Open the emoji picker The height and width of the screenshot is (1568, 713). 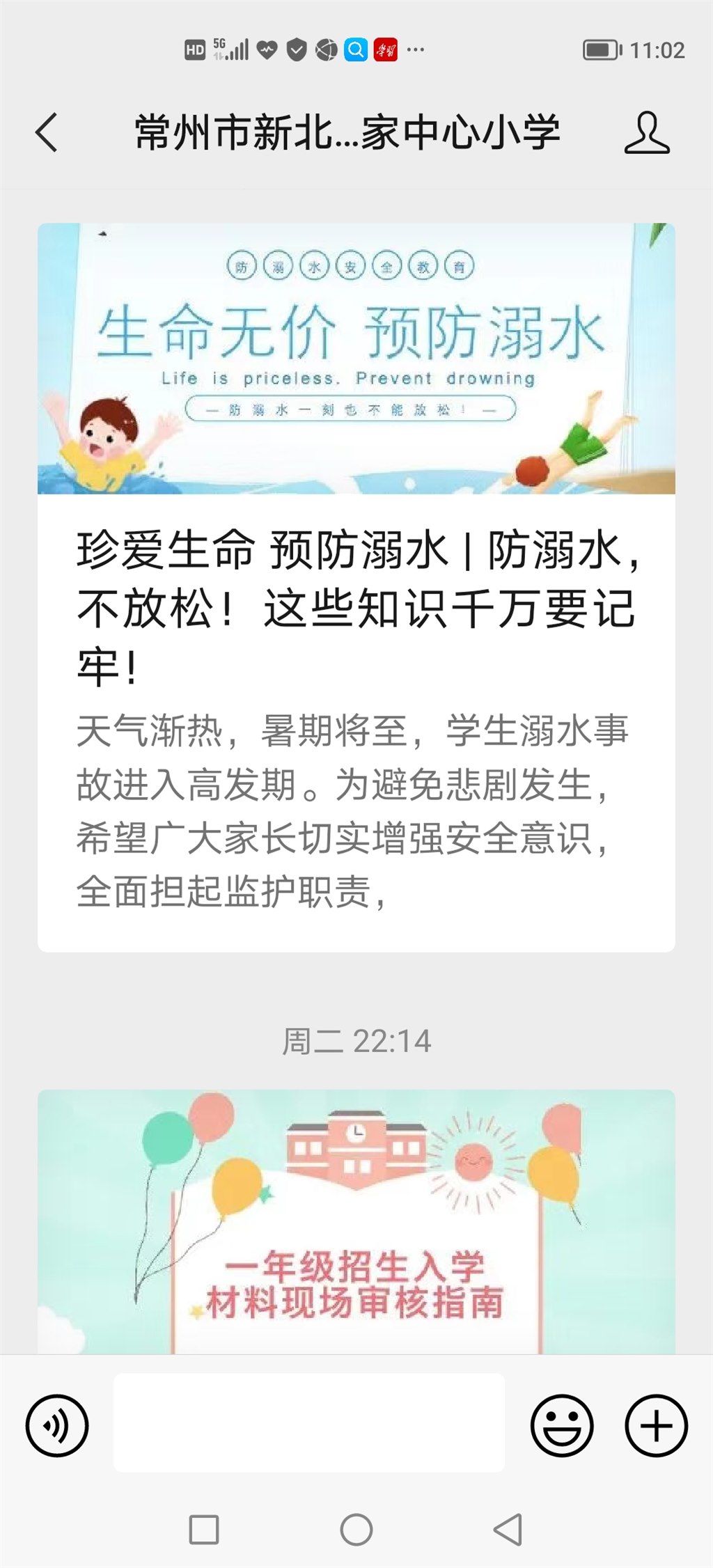(x=561, y=1425)
